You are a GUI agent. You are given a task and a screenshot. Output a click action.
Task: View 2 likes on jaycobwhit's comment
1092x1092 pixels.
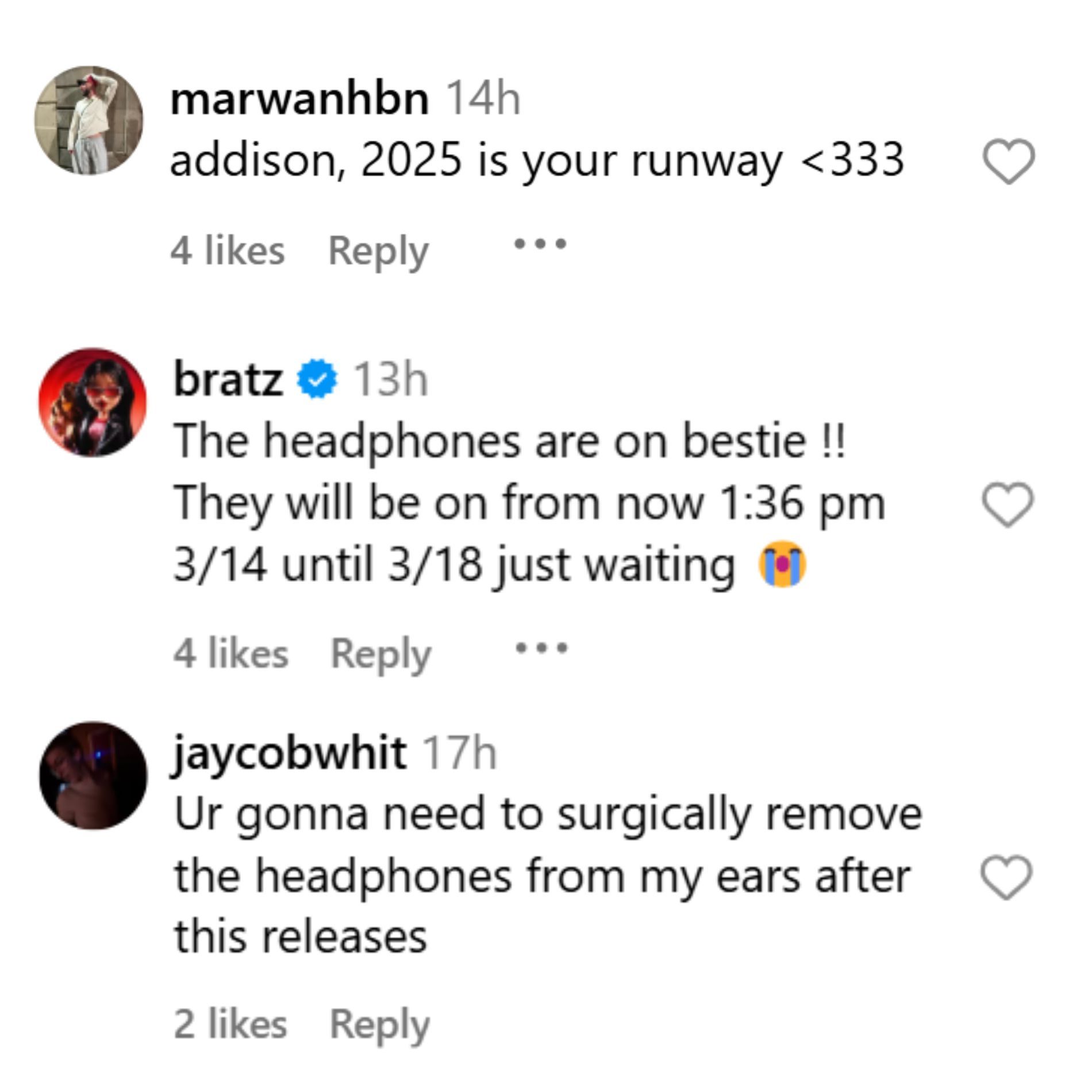pyautogui.click(x=230, y=1024)
